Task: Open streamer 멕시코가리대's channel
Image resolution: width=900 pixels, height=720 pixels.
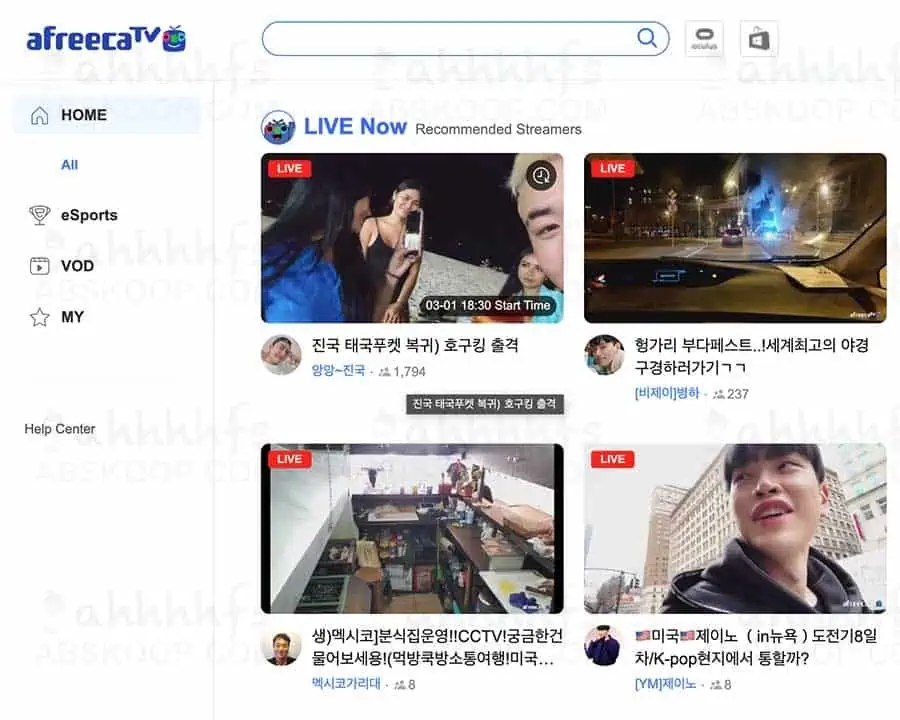Action: coord(346,685)
